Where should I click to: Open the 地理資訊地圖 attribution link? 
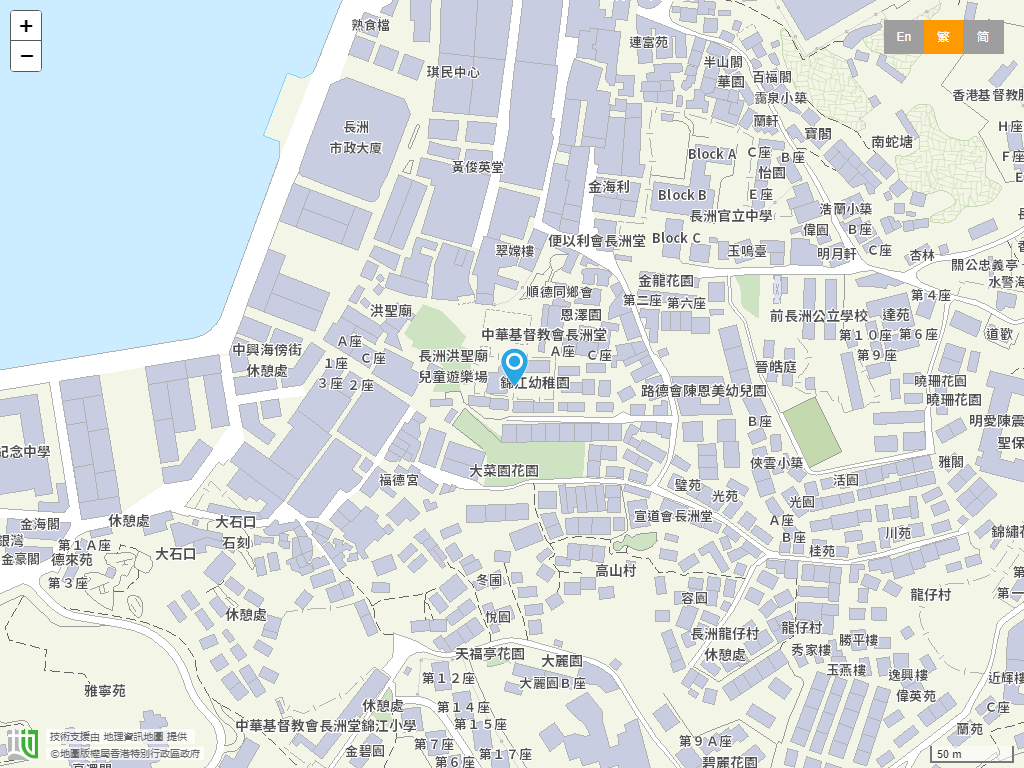(133, 736)
